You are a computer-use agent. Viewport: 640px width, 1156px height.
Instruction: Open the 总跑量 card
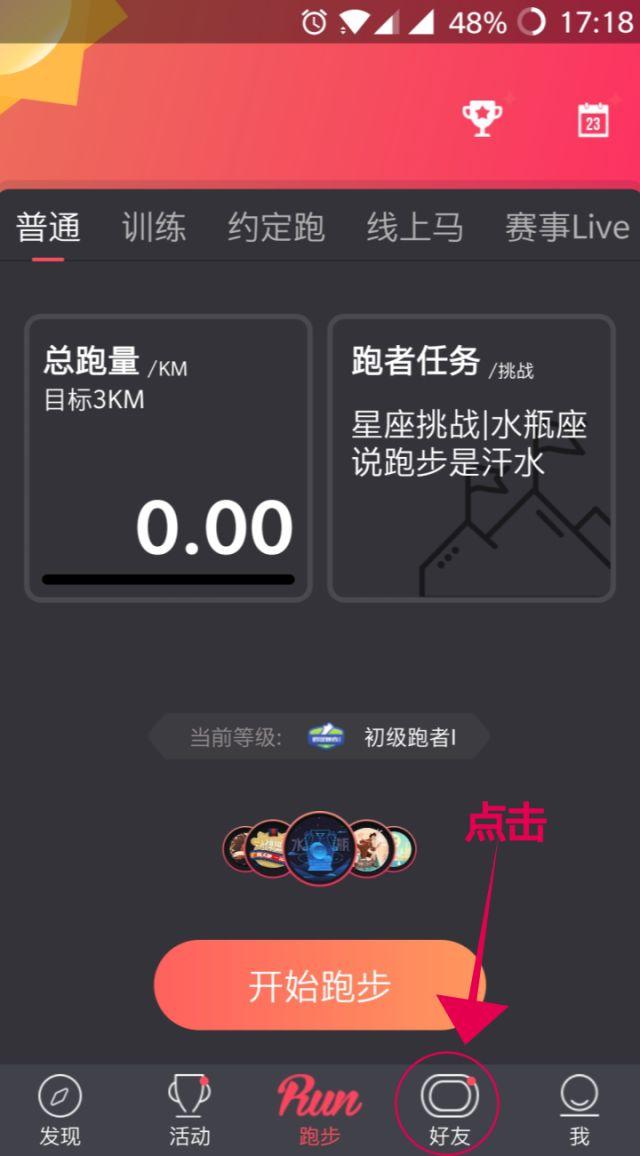coord(168,458)
